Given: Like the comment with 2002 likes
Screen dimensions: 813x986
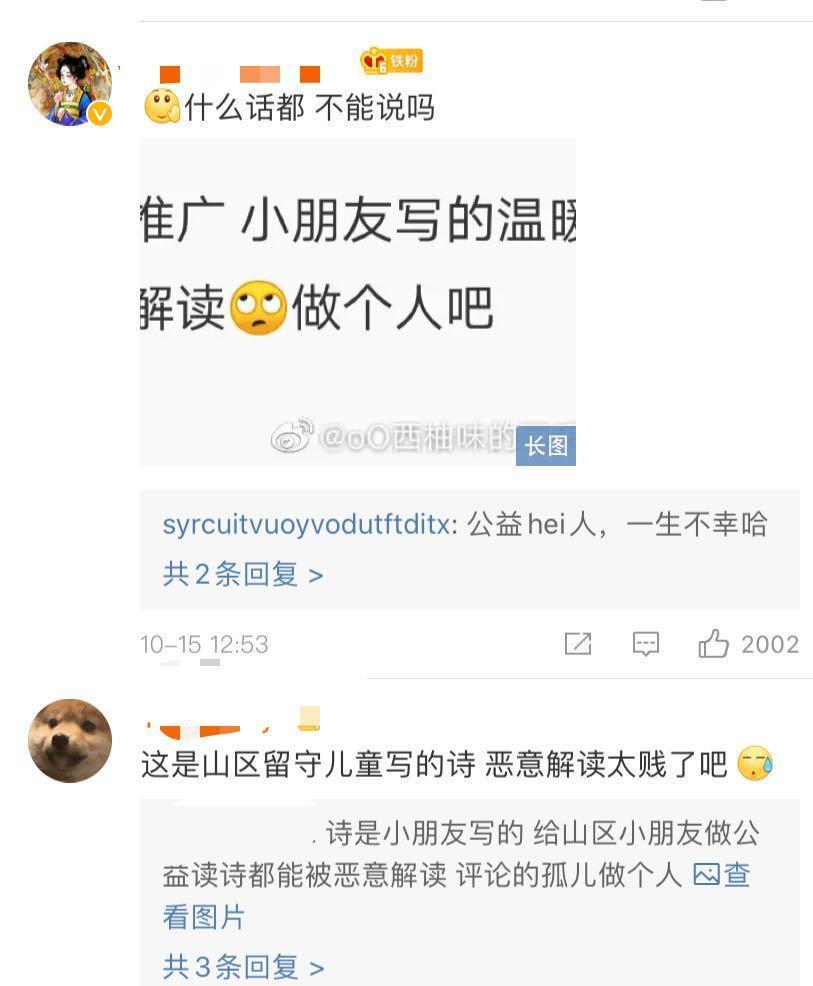Looking at the screenshot, I should coord(714,645).
